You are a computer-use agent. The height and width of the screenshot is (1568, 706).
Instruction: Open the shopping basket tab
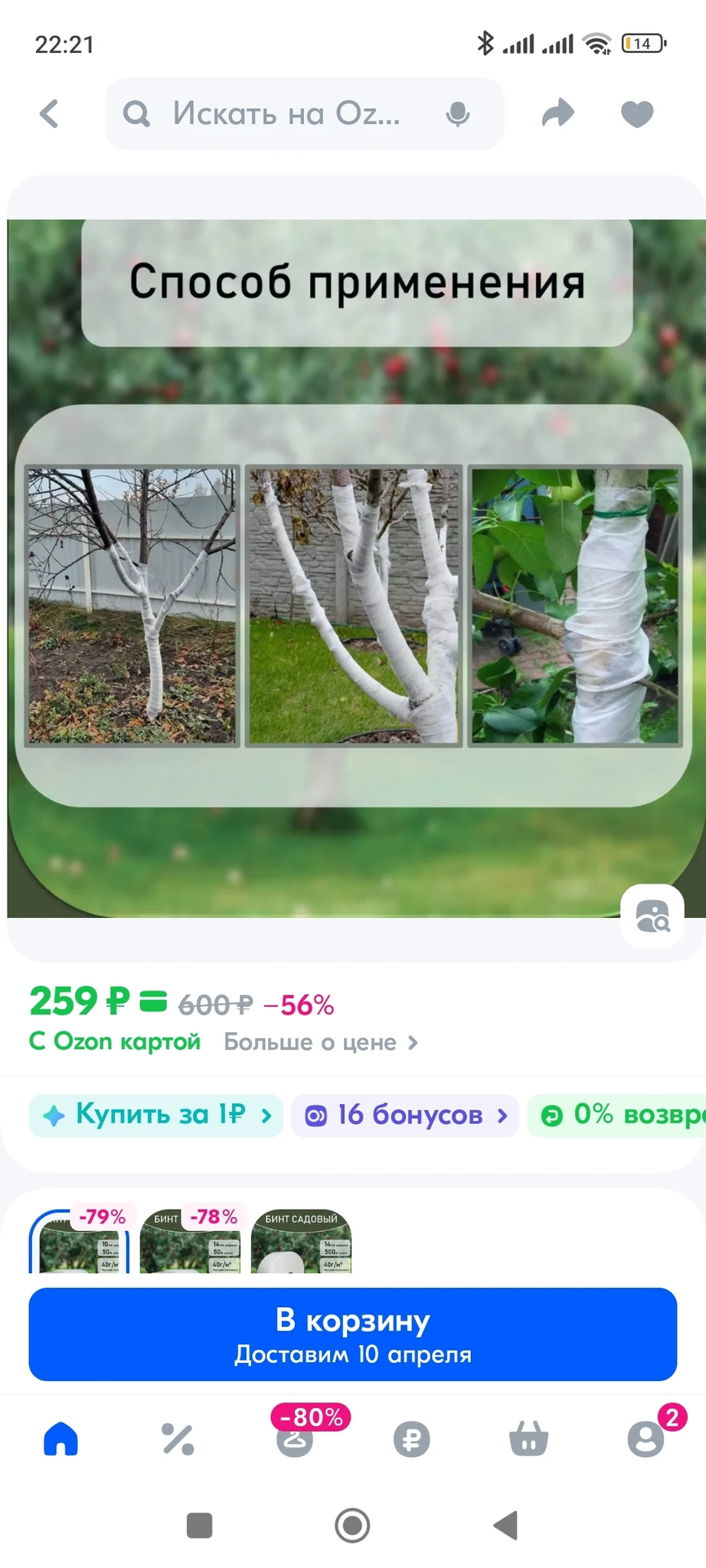(x=529, y=1439)
